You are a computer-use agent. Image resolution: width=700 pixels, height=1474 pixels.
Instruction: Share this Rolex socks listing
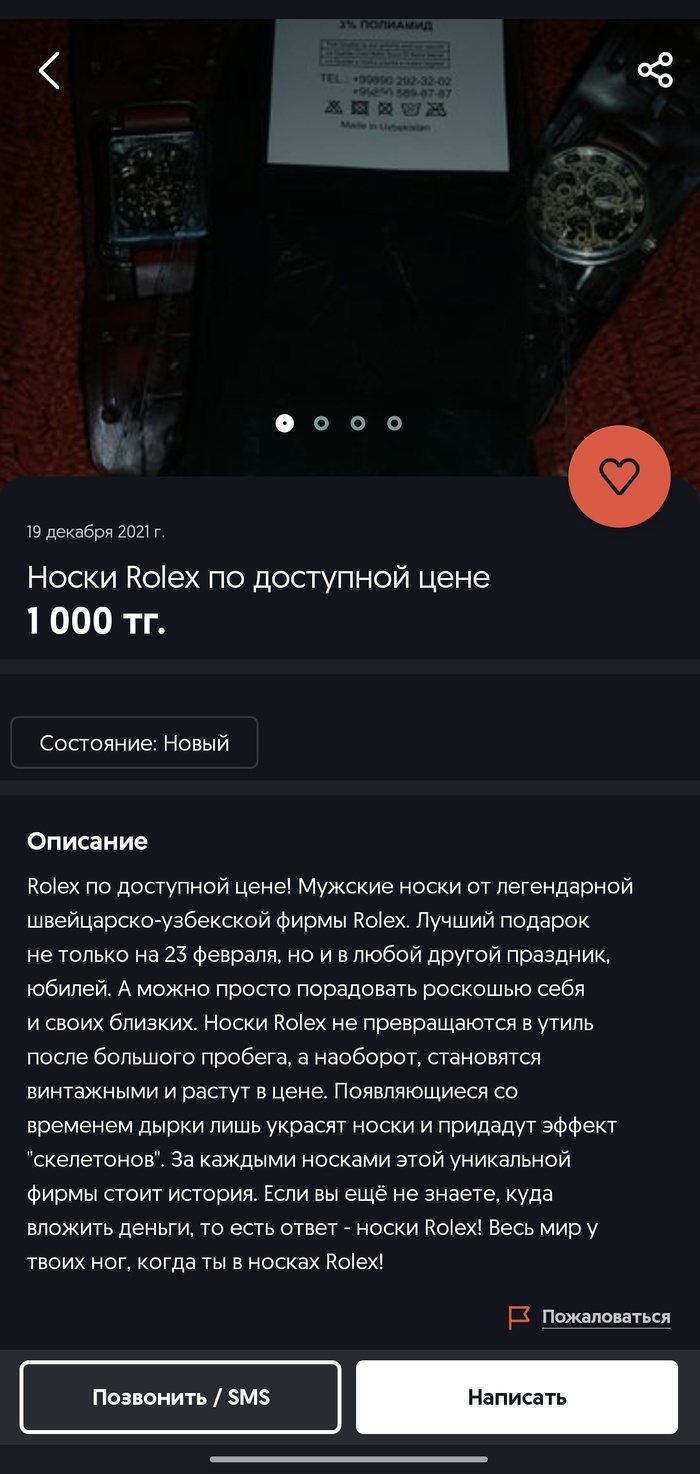[x=655, y=70]
